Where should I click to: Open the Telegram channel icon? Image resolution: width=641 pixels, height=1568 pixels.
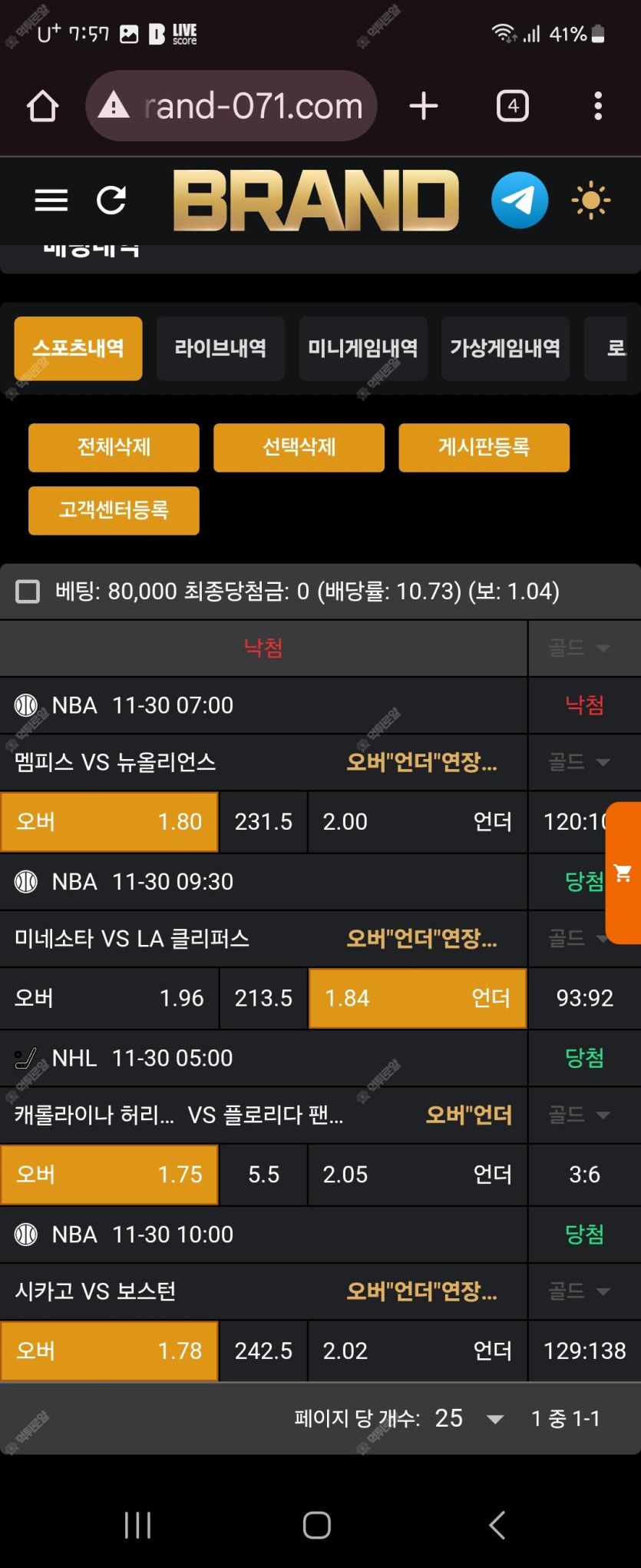pyautogui.click(x=520, y=201)
